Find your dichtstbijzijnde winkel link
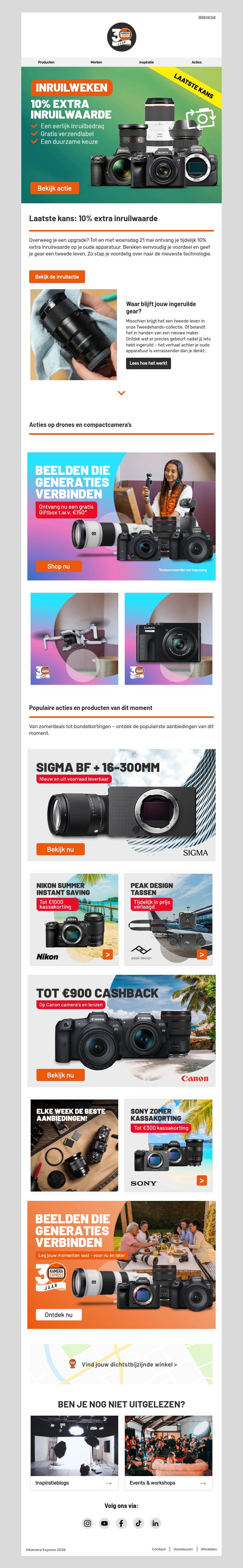The height and width of the screenshot is (1568, 243). 128,1364
